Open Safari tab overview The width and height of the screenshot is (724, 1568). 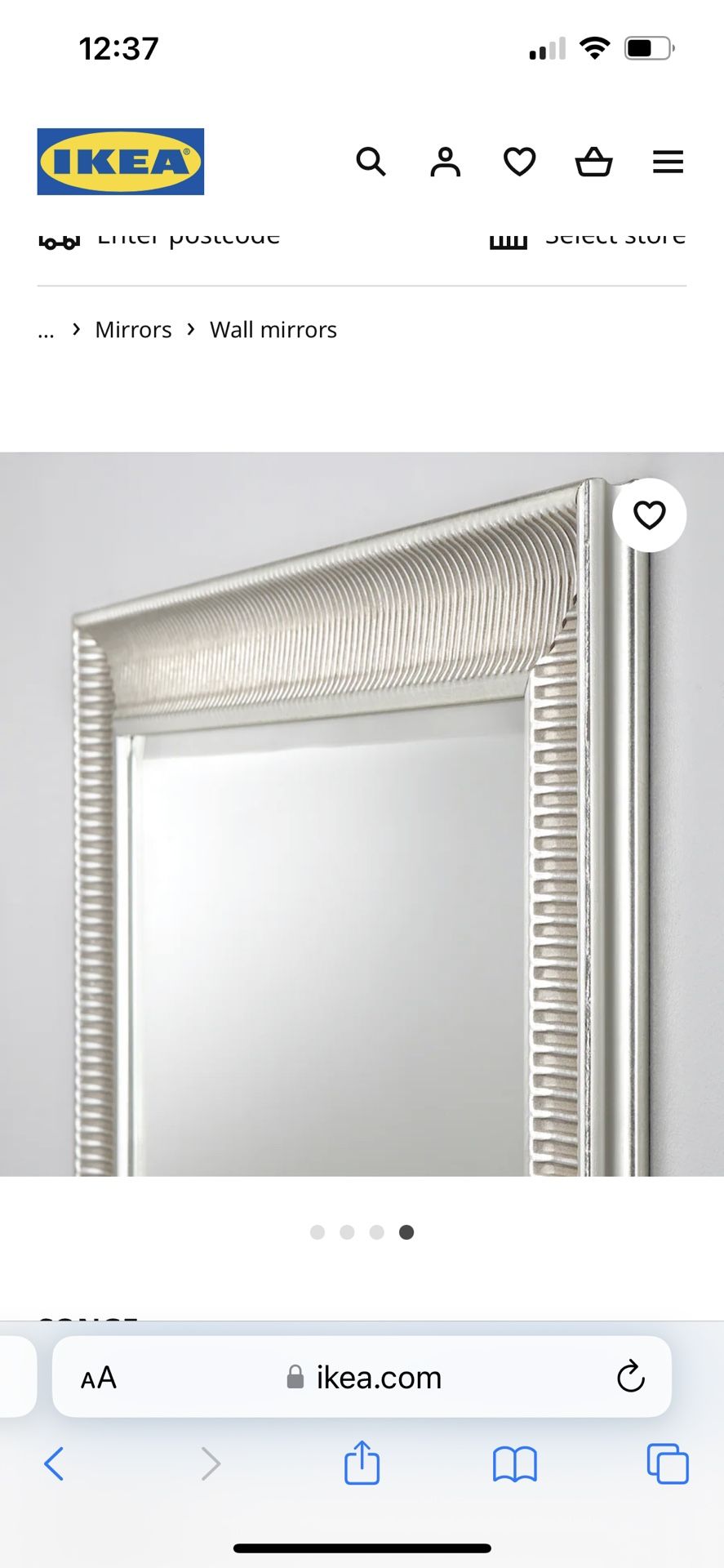click(668, 1464)
